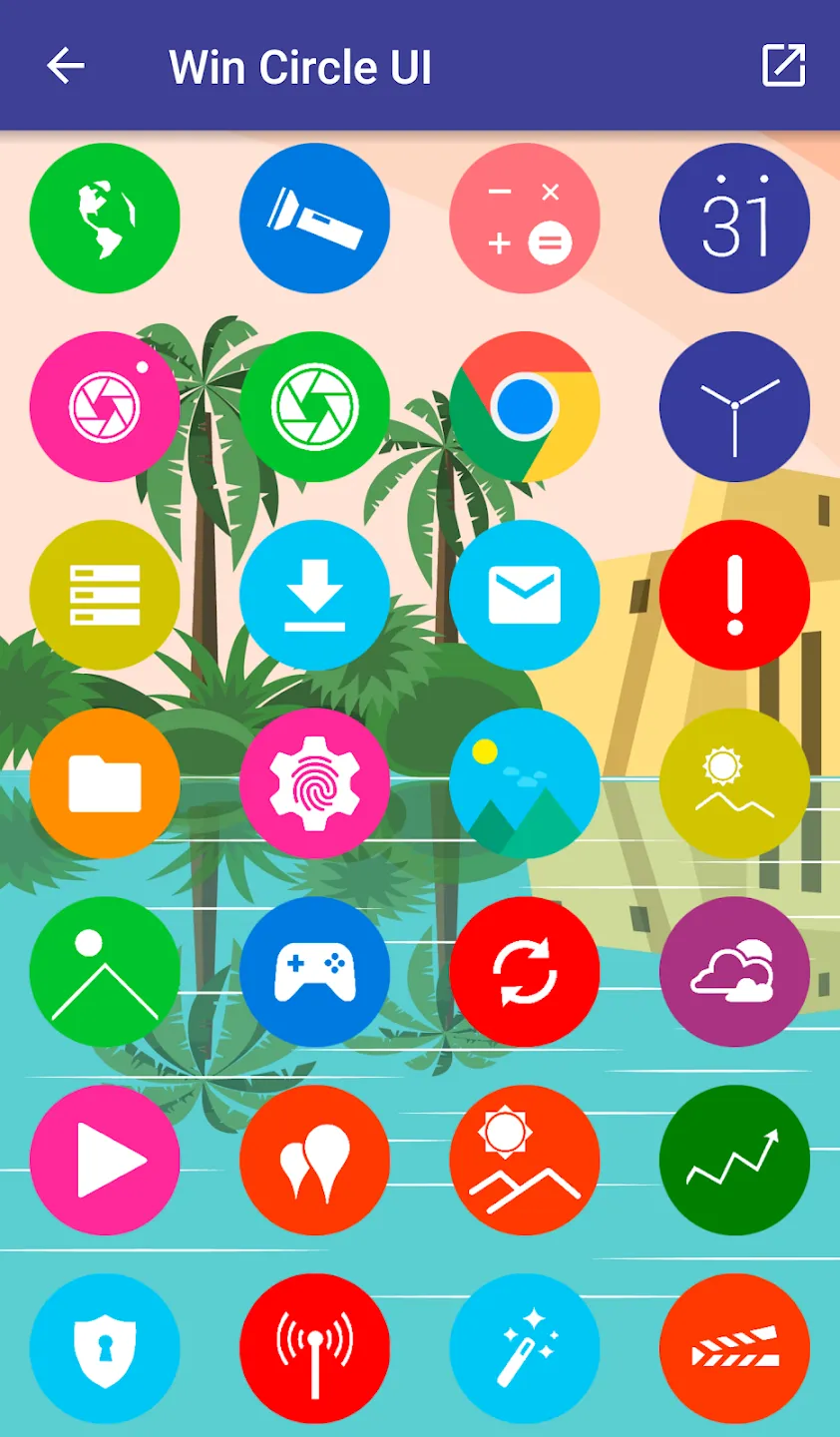Tap the blue flashlight icon

(x=314, y=219)
